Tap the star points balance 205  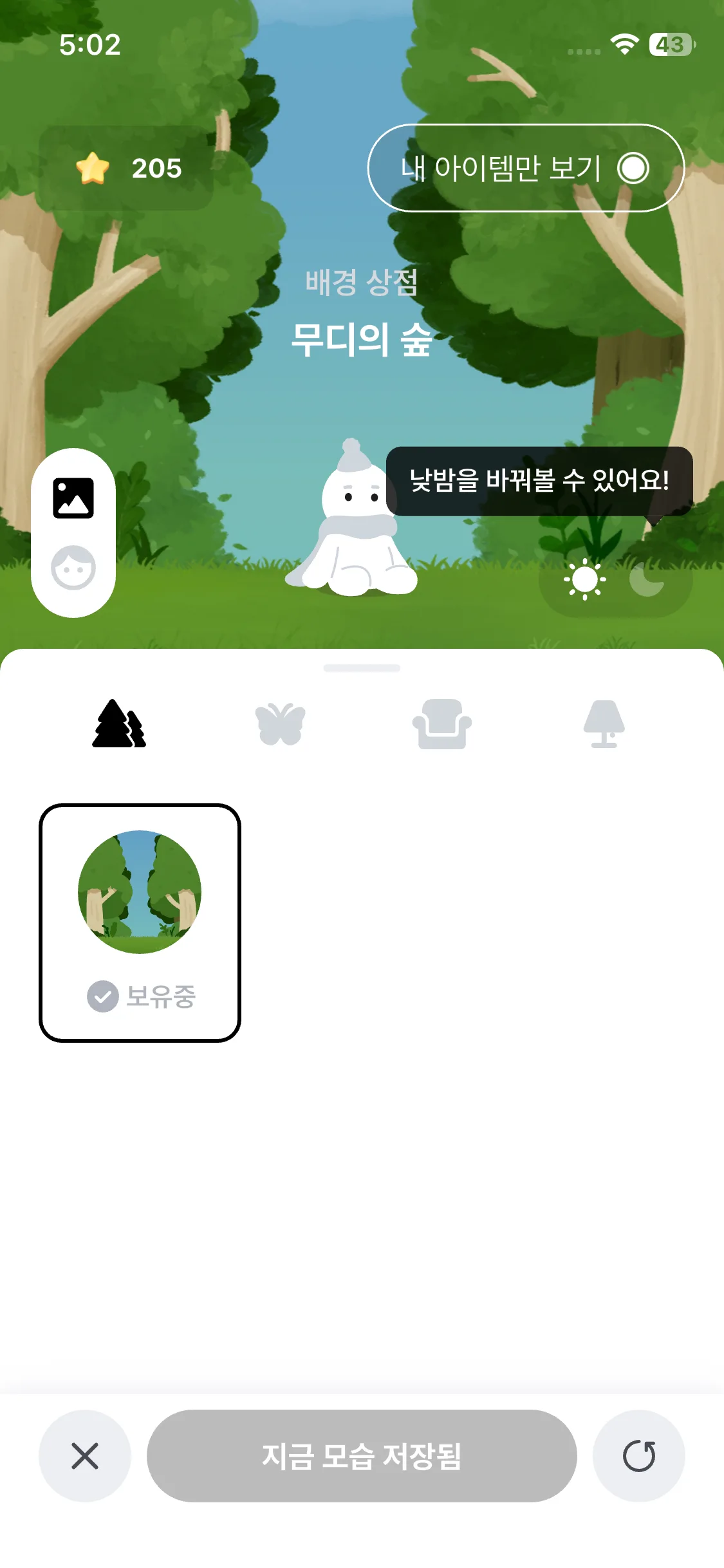127,168
